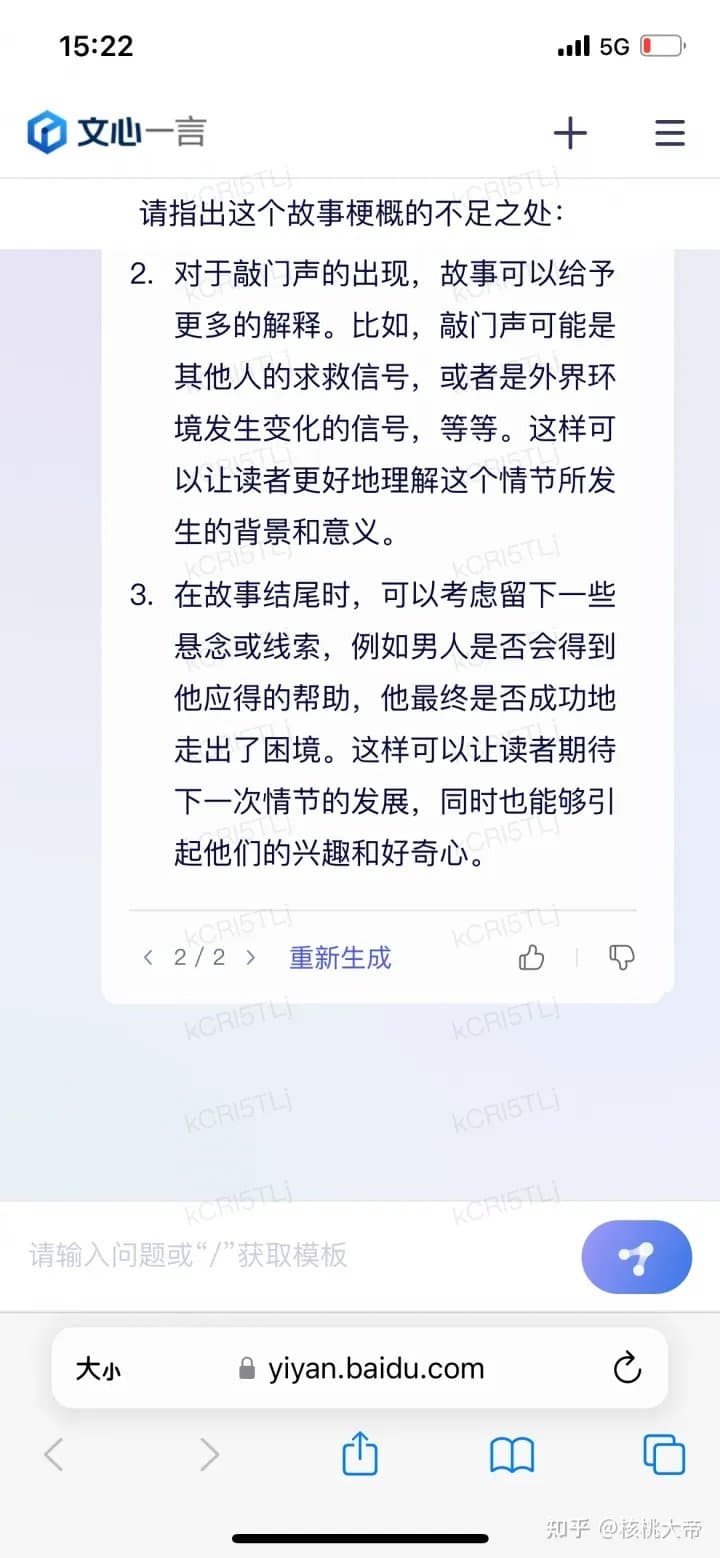Open Safari bookmarks

point(512,1454)
